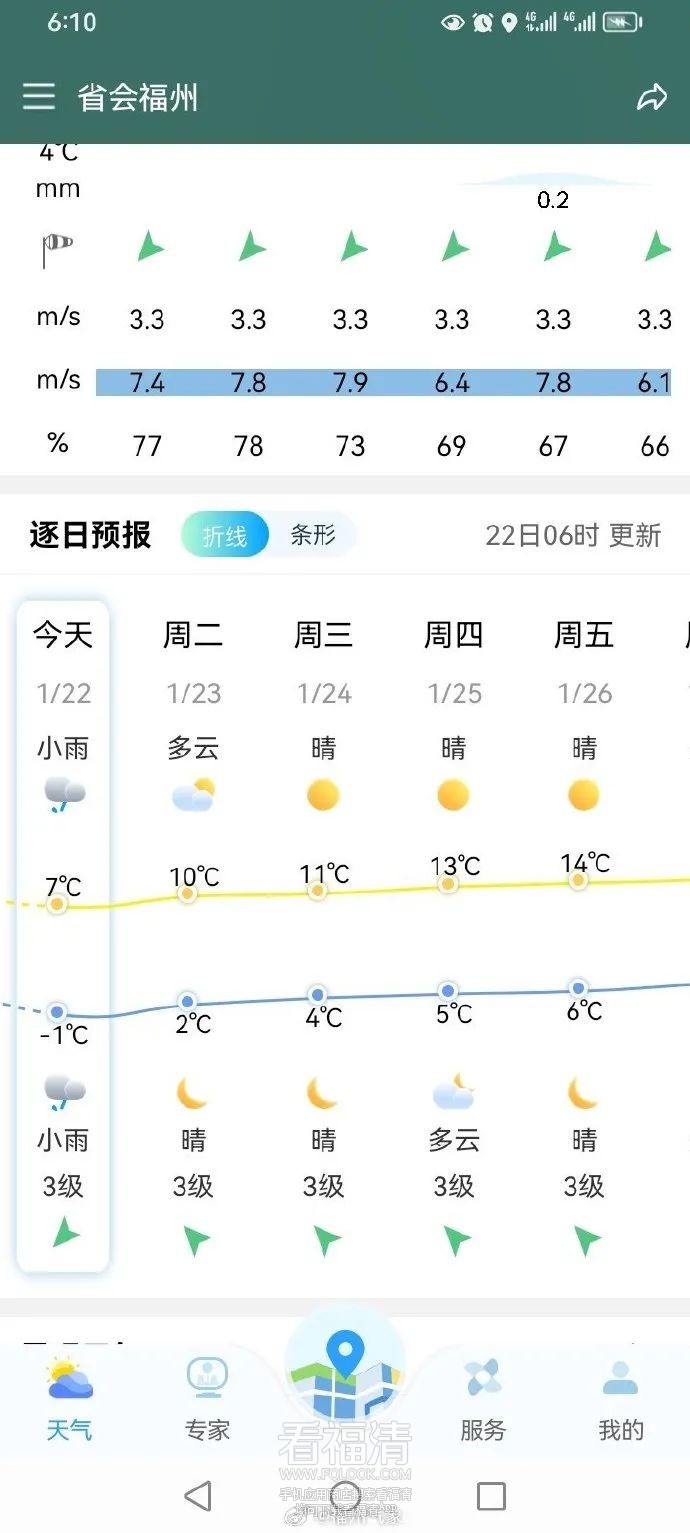
Task: Tap the system back button
Action: (x=198, y=1496)
